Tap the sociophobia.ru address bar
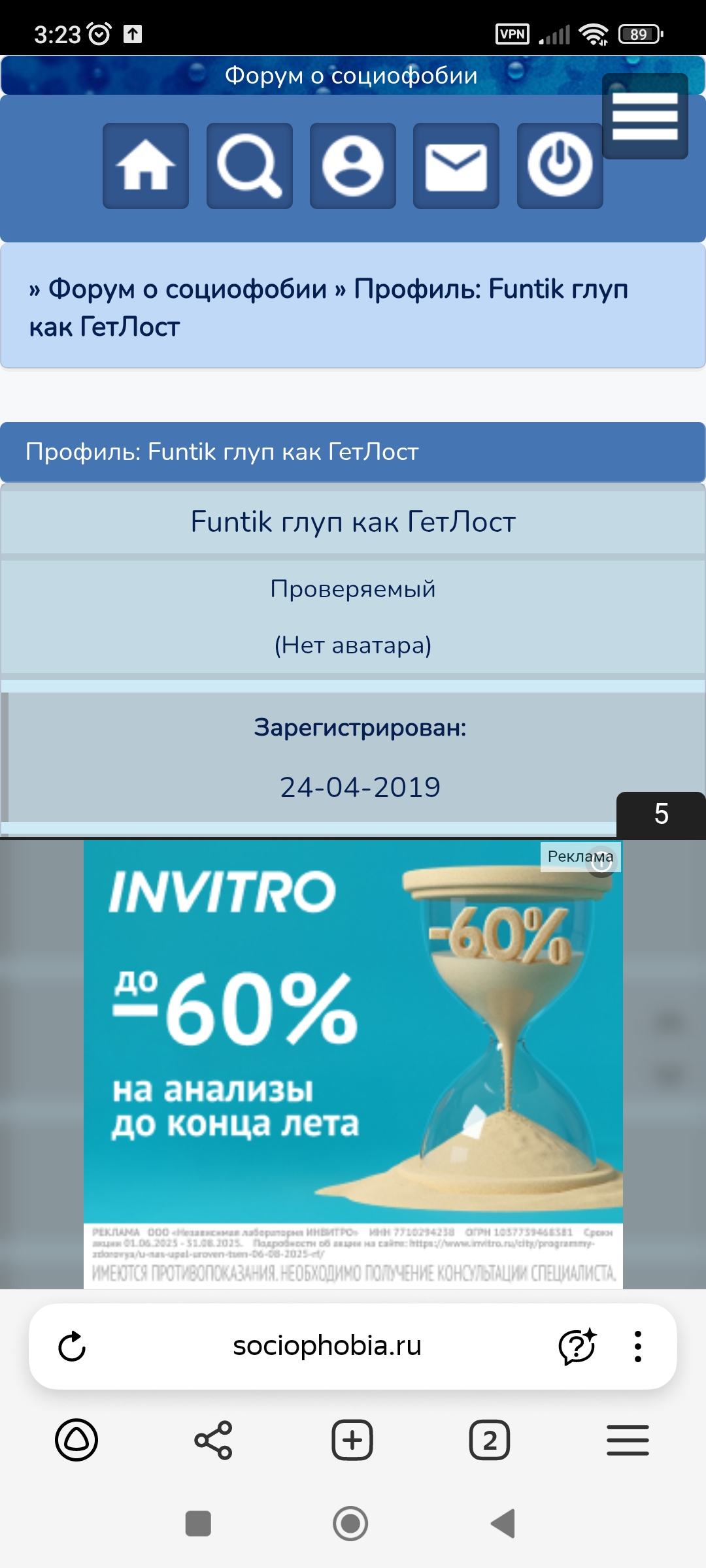This screenshot has height=1568, width=706. pos(327,1346)
